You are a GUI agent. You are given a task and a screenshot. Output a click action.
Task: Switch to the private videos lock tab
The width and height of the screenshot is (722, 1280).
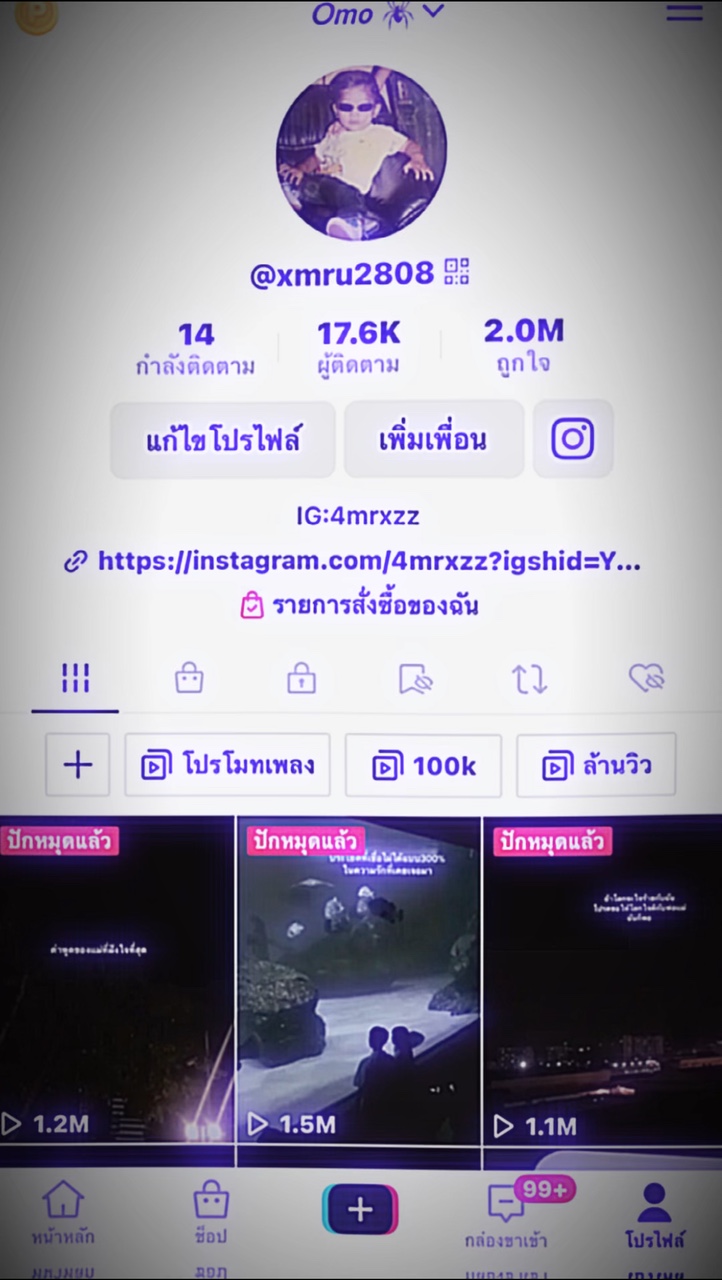pos(301,679)
